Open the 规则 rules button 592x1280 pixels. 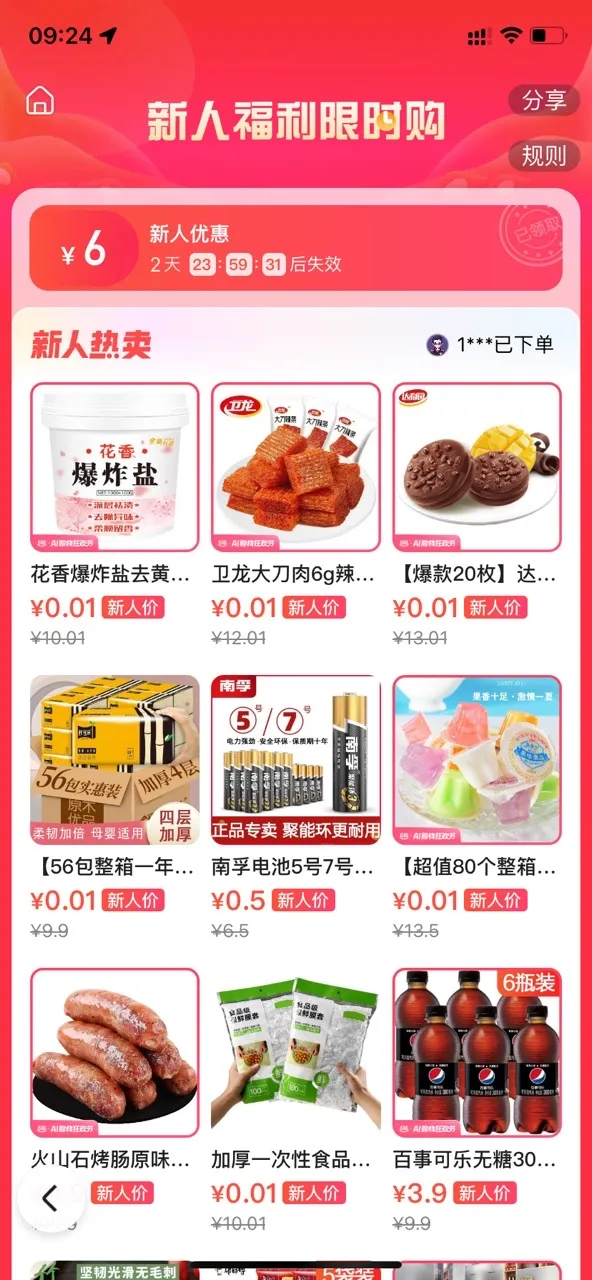click(x=545, y=155)
